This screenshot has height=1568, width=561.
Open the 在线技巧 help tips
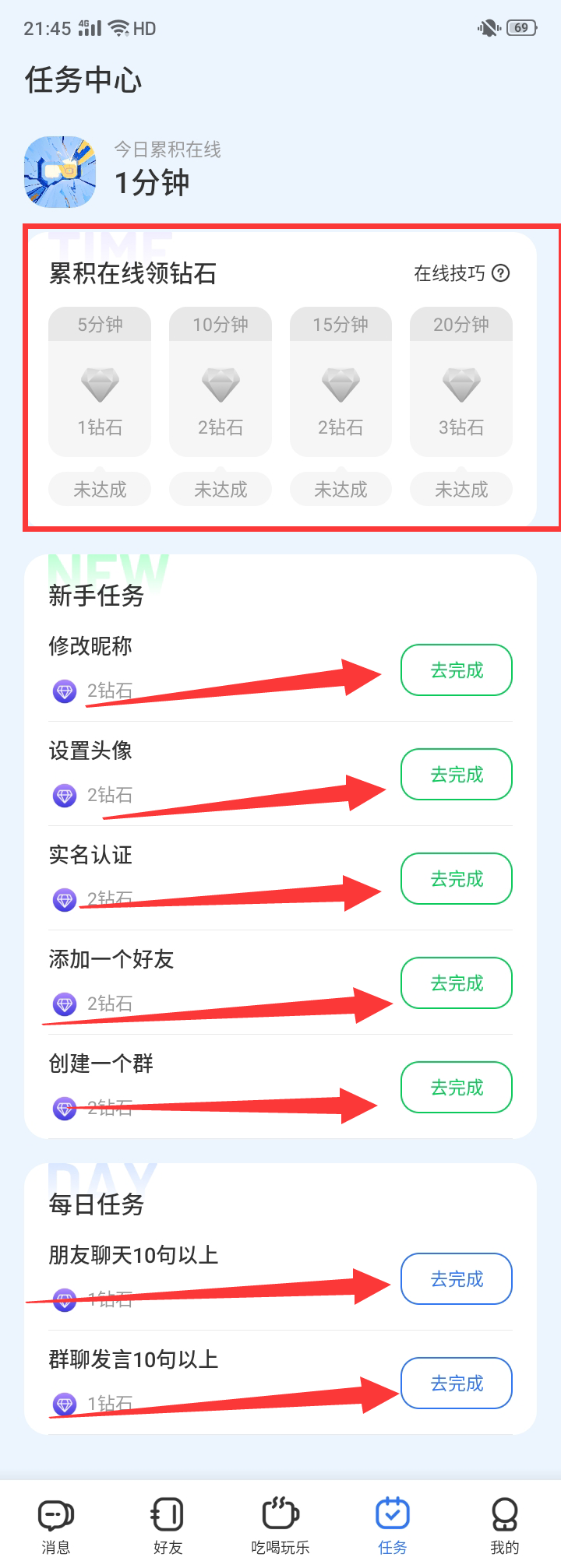tap(461, 273)
